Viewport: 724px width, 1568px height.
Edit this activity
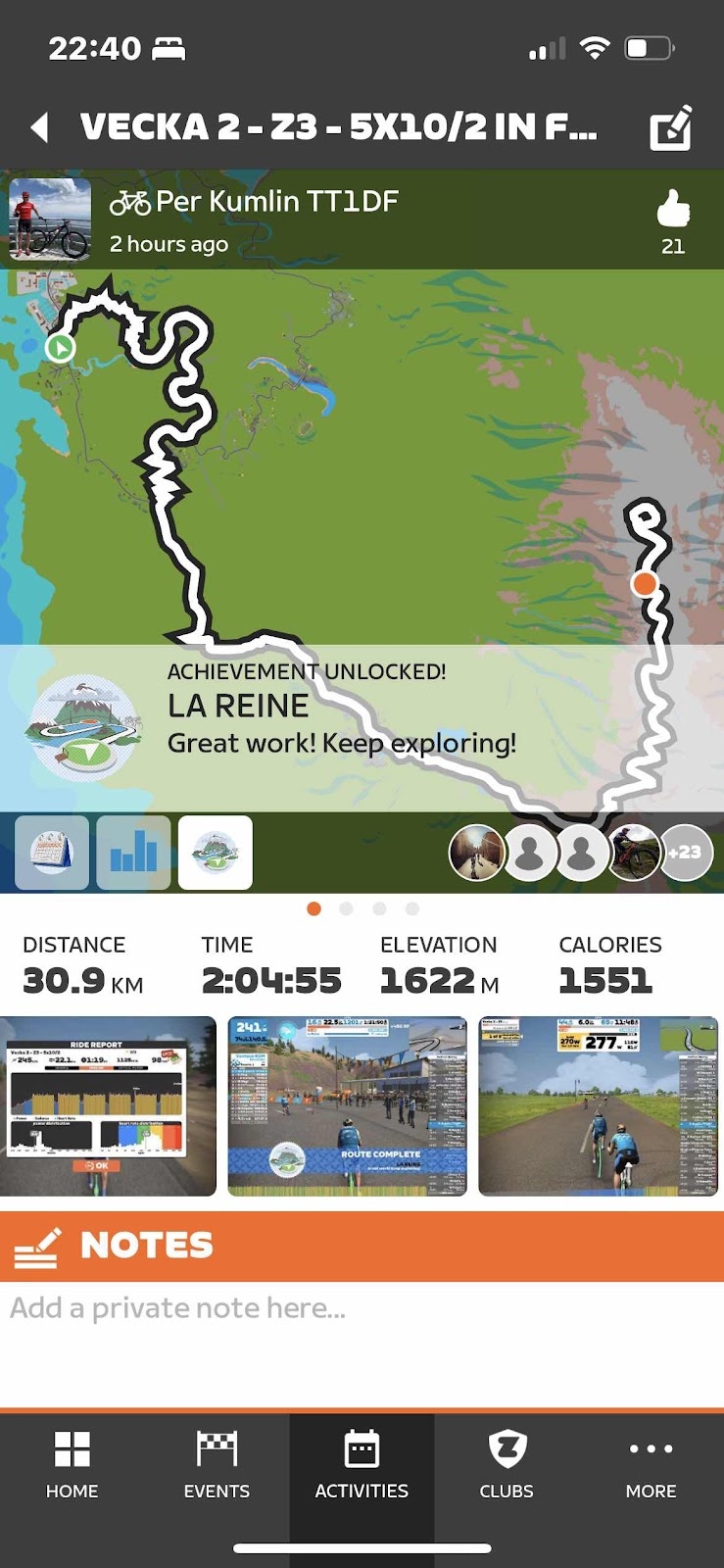coord(671,128)
